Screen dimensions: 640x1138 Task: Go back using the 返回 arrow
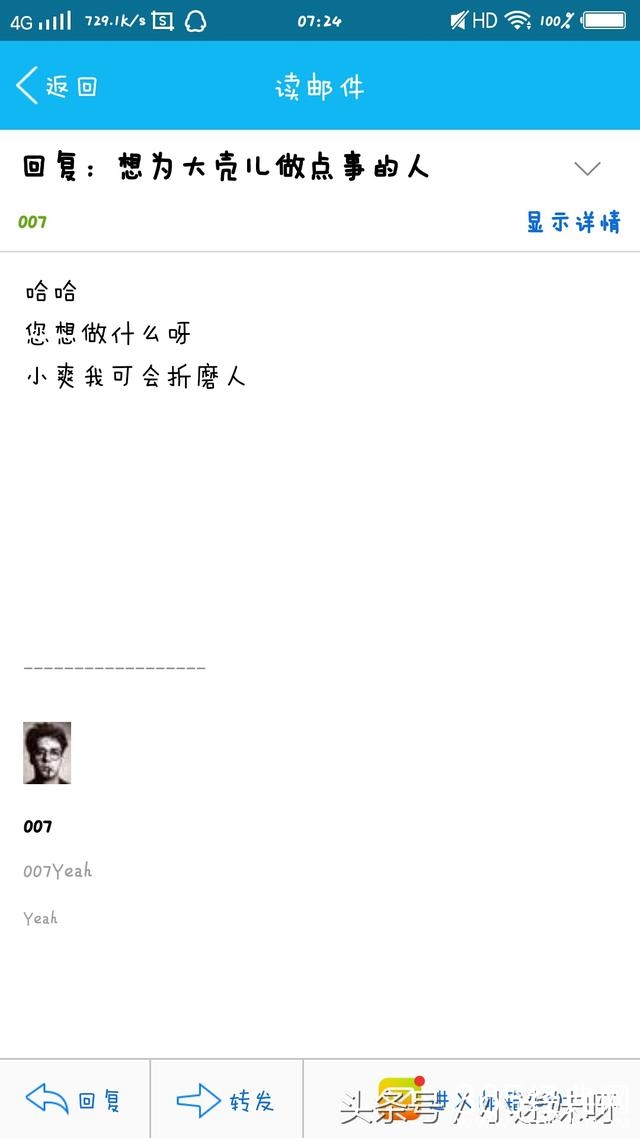click(x=55, y=87)
